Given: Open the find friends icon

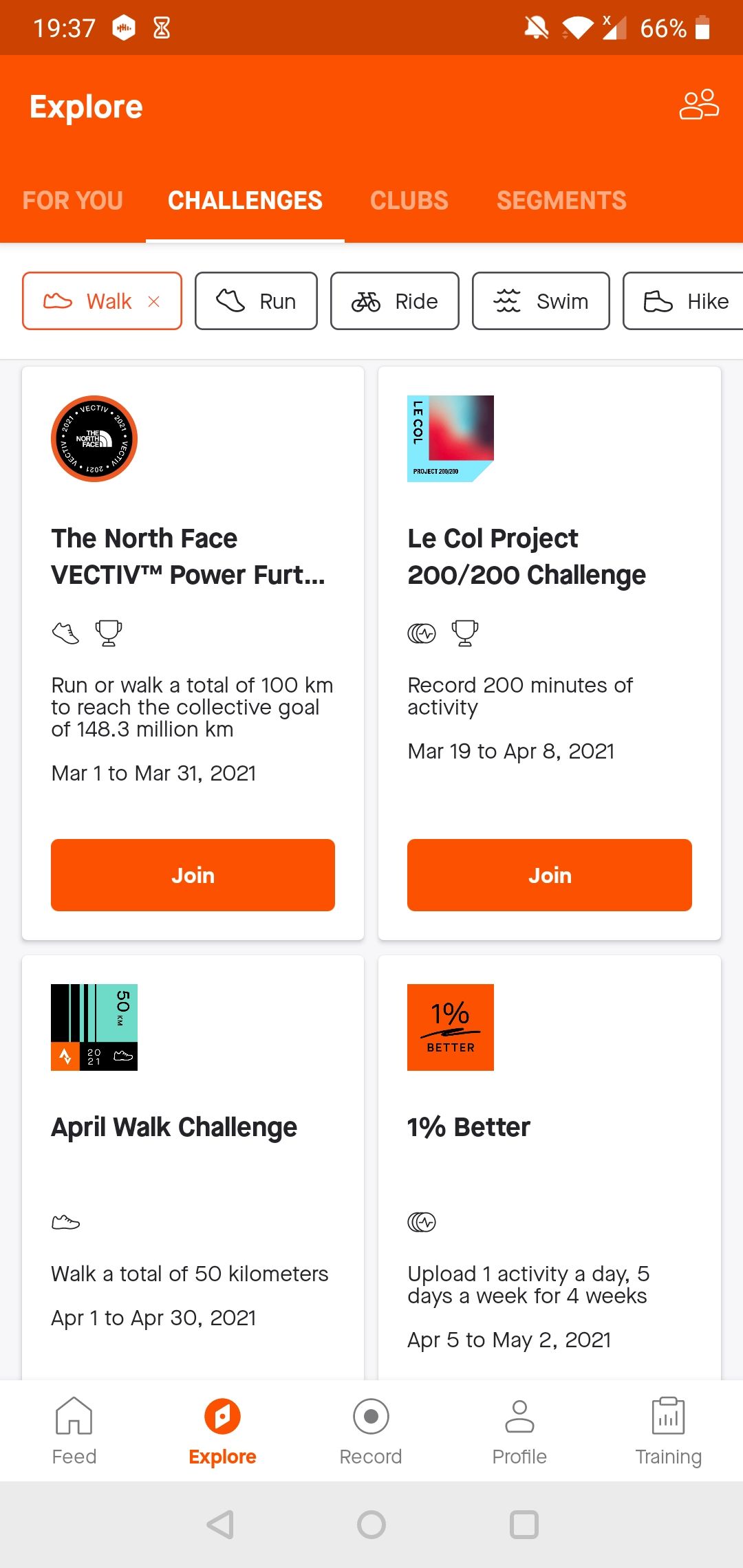Looking at the screenshot, I should (699, 105).
